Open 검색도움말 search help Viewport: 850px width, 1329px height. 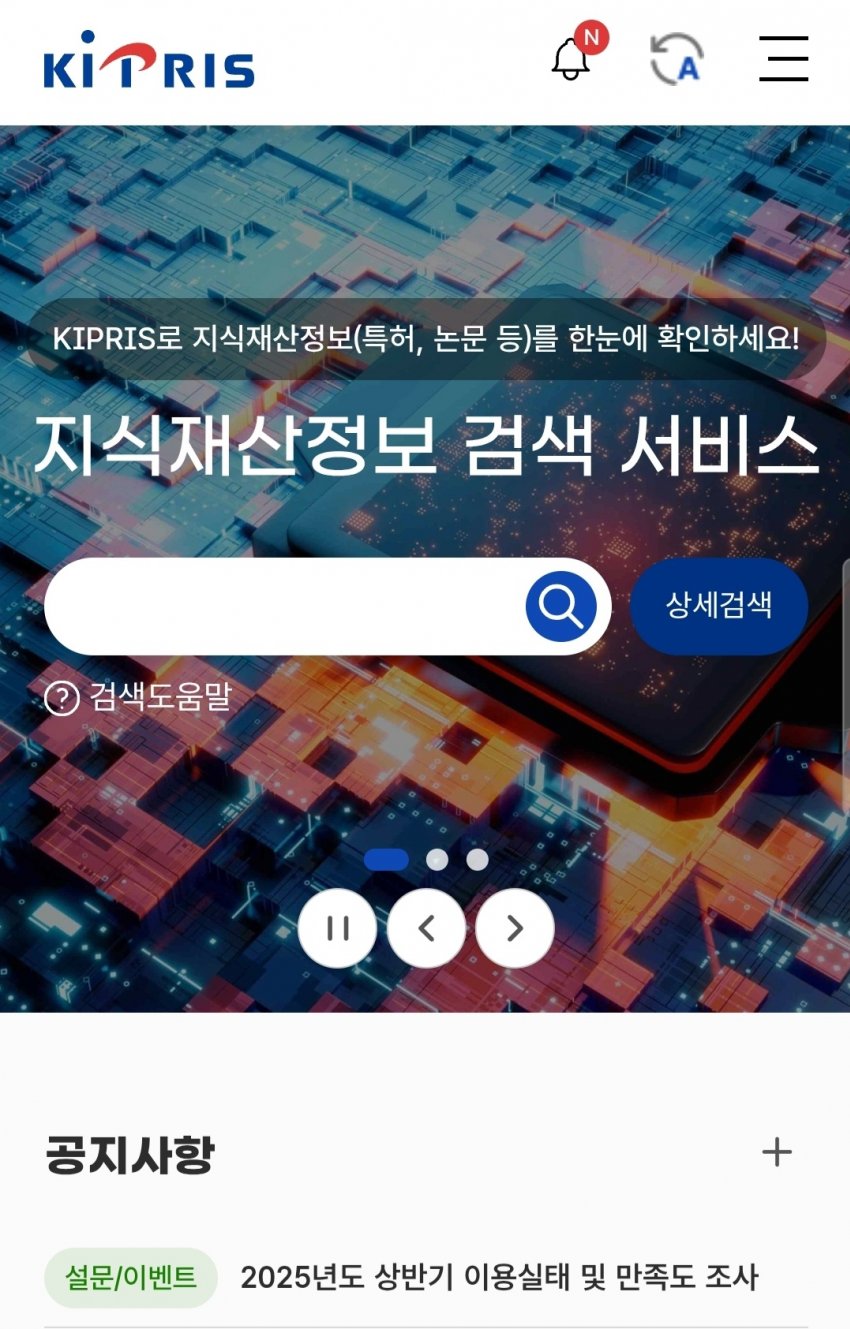[x=138, y=697]
